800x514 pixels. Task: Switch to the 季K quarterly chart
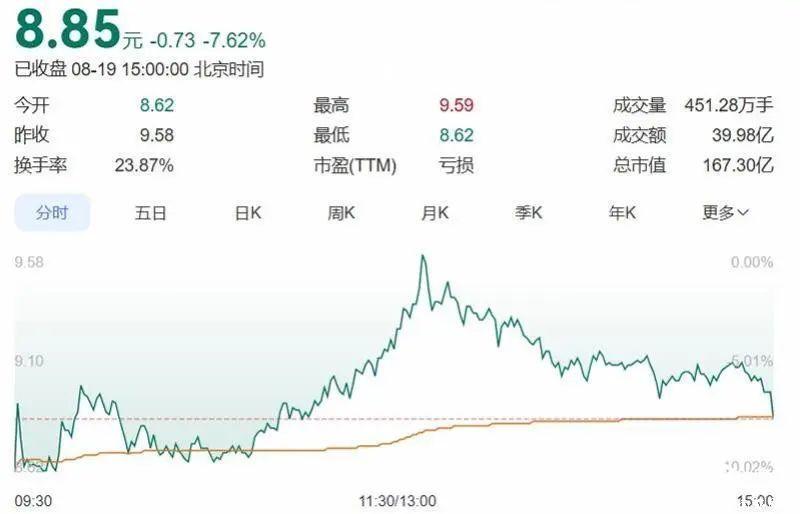(x=528, y=212)
